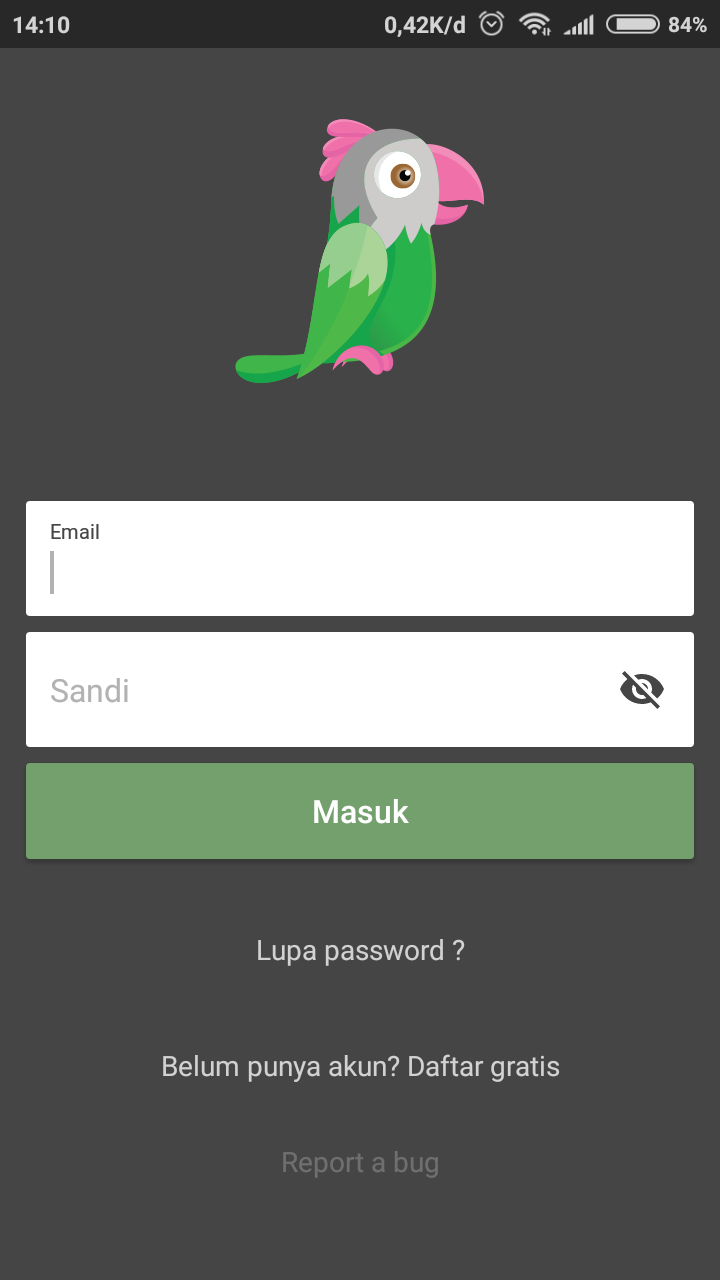Tap the Email input field
The height and width of the screenshot is (1280, 720).
(x=360, y=572)
